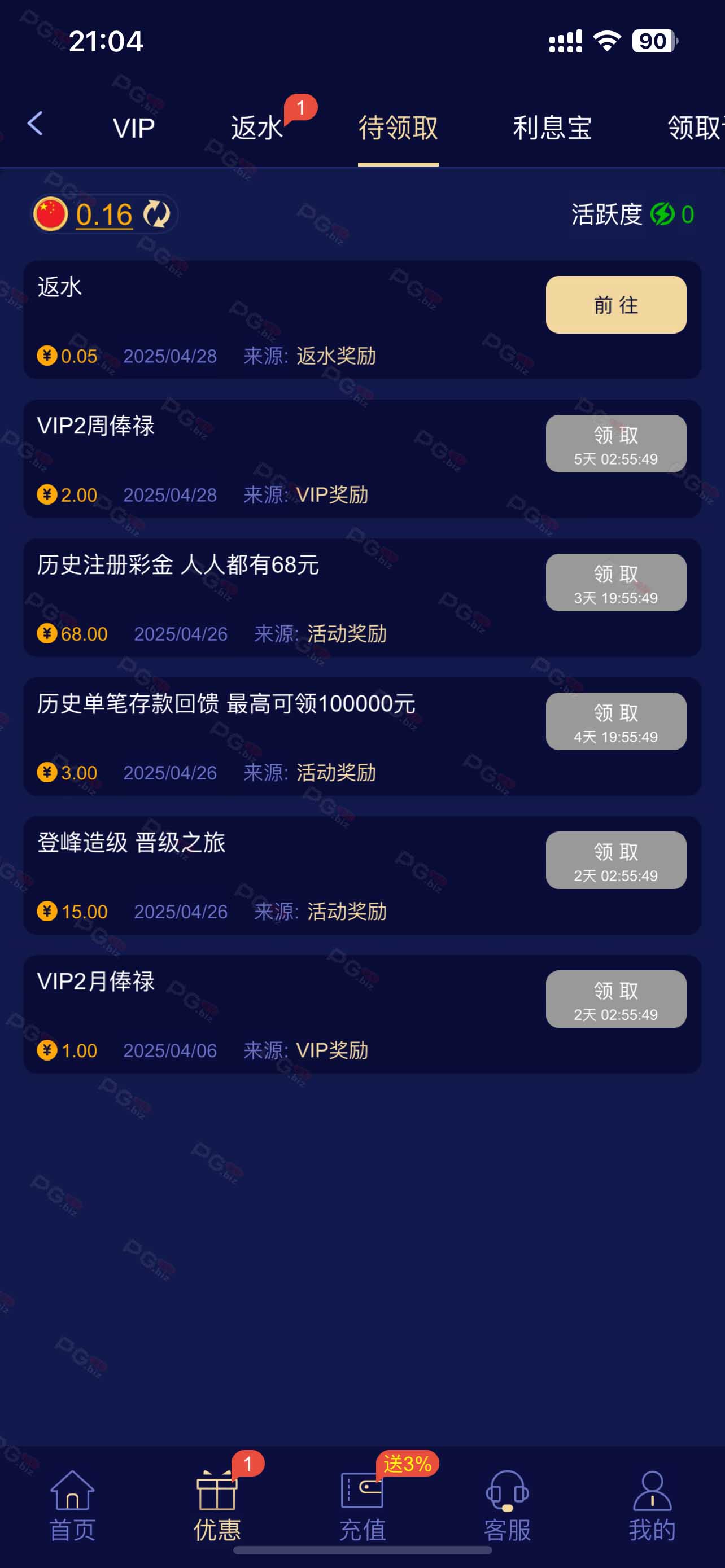This screenshot has height=1568, width=725.
Task: Open the 我的 profile tab
Action: tap(652, 1505)
